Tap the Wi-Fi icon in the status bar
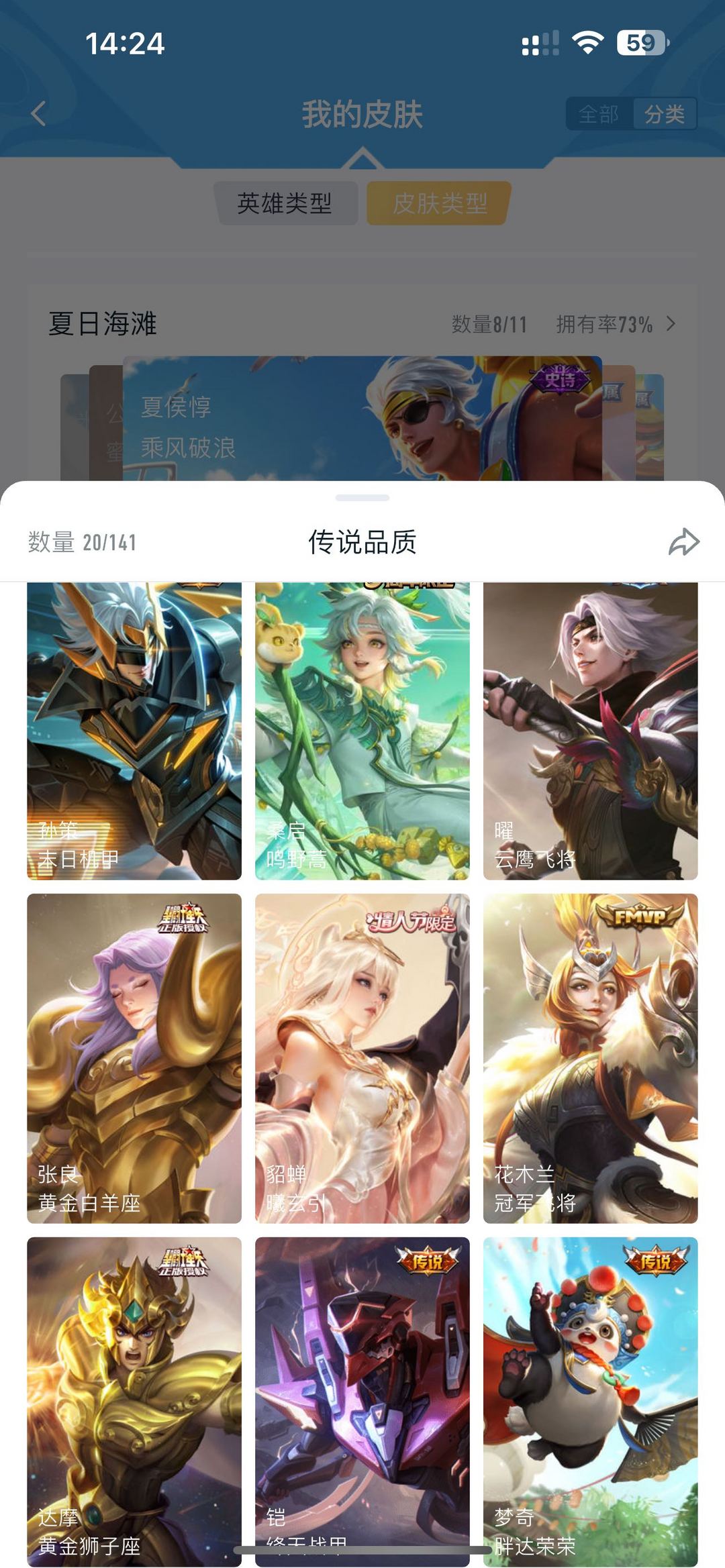Screen dimensions: 725x1568 pos(587,44)
